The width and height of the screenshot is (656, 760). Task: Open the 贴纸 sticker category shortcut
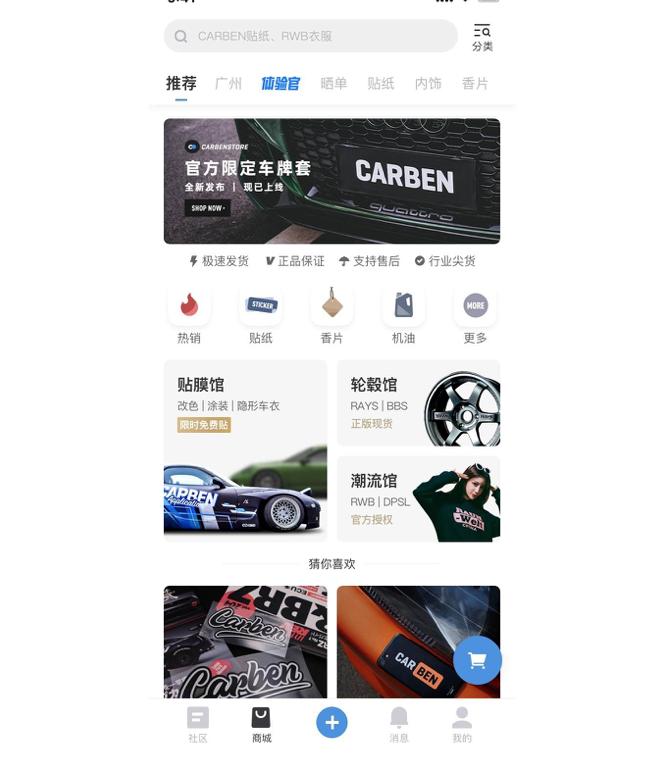[261, 313]
